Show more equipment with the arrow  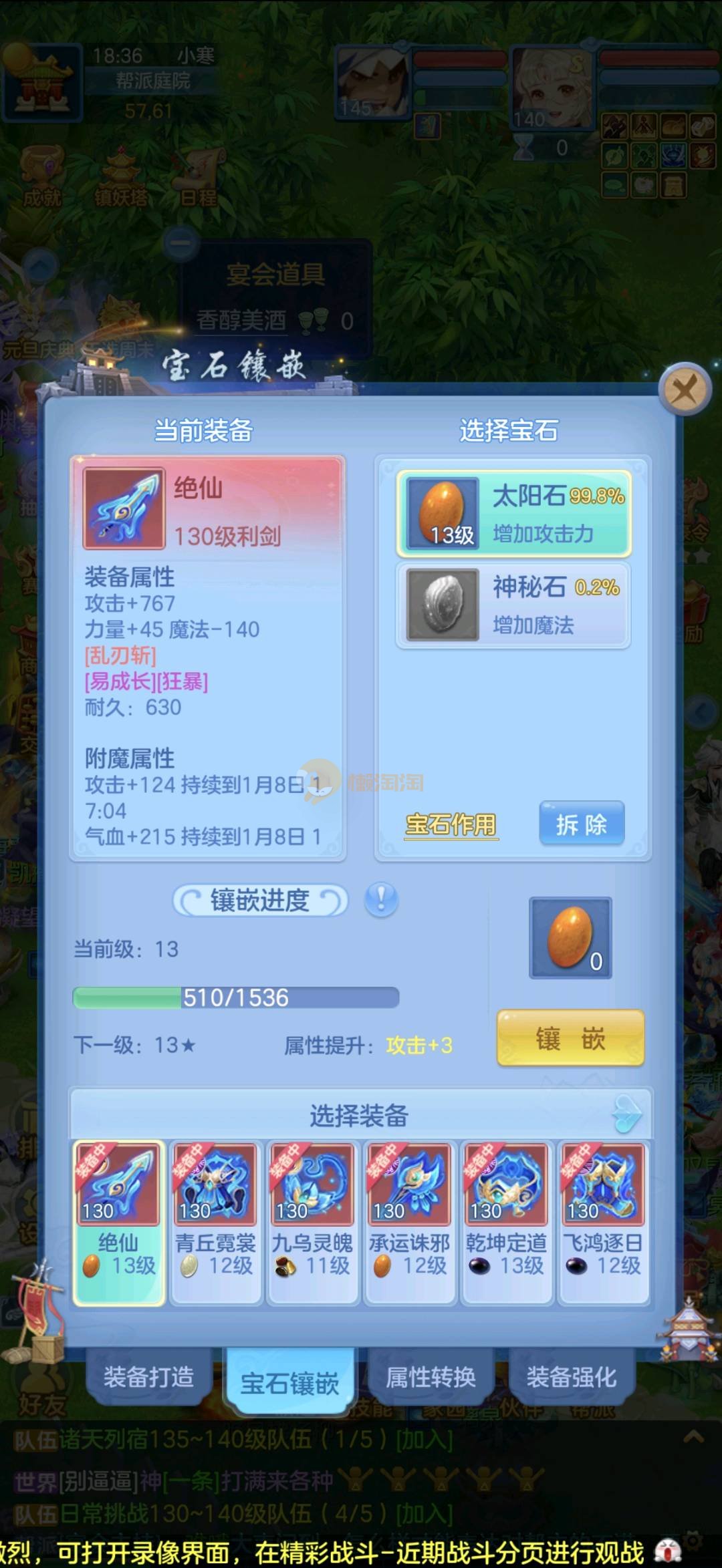click(x=627, y=1114)
